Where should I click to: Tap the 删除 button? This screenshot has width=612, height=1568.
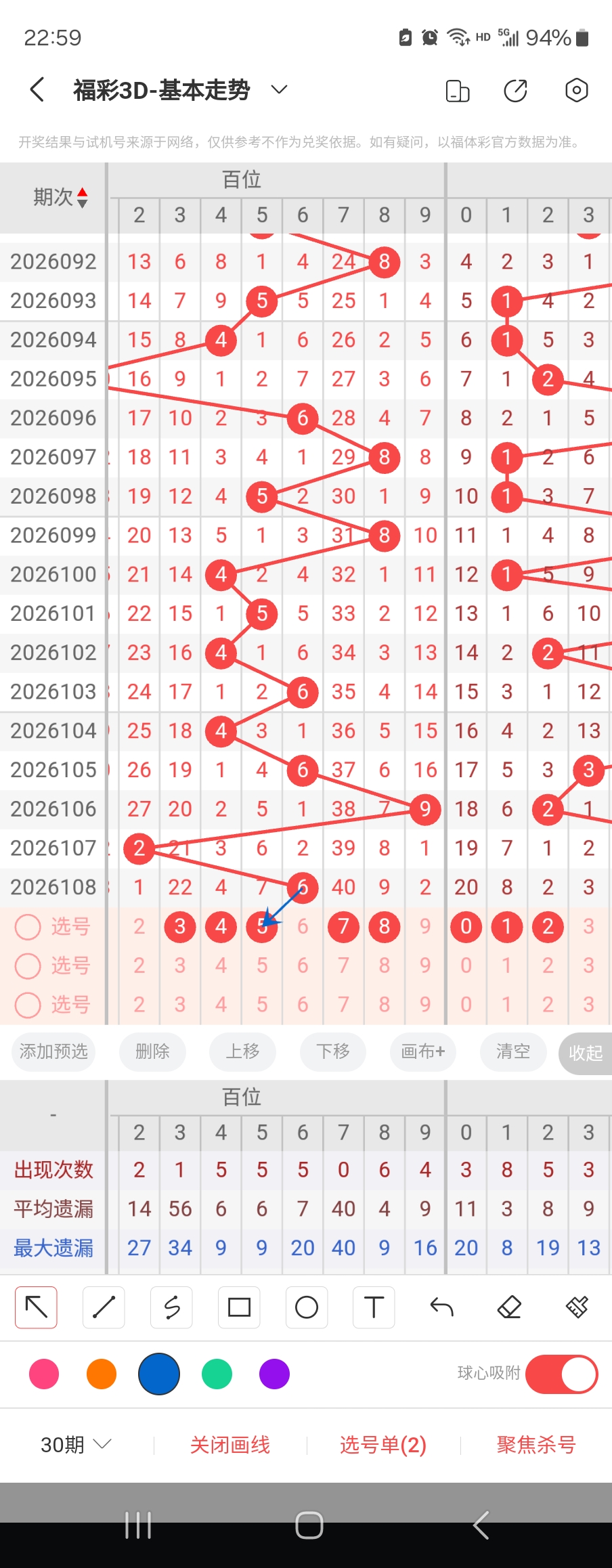[x=152, y=1051]
